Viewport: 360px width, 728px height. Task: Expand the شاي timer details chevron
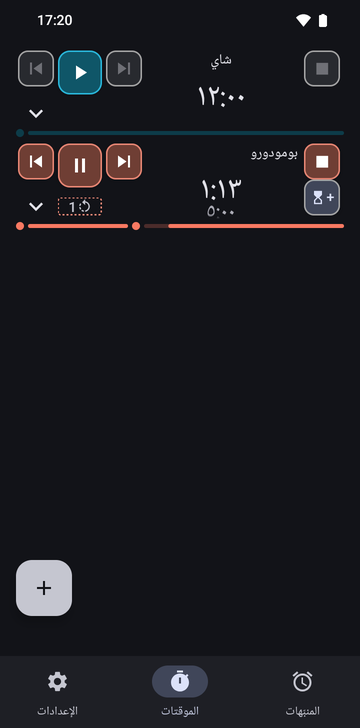[x=36, y=113]
